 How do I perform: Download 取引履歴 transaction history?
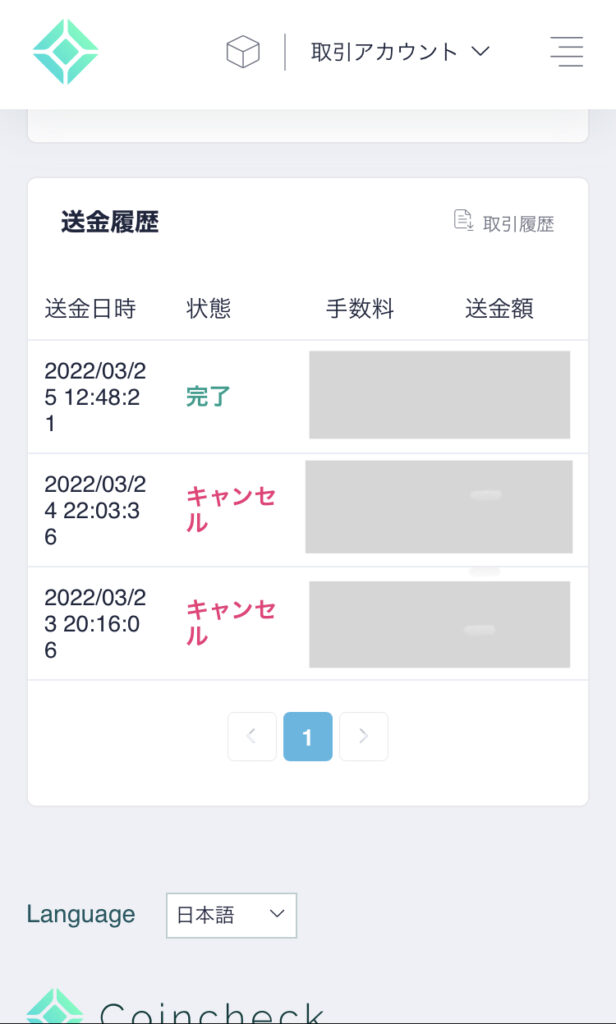(504, 222)
